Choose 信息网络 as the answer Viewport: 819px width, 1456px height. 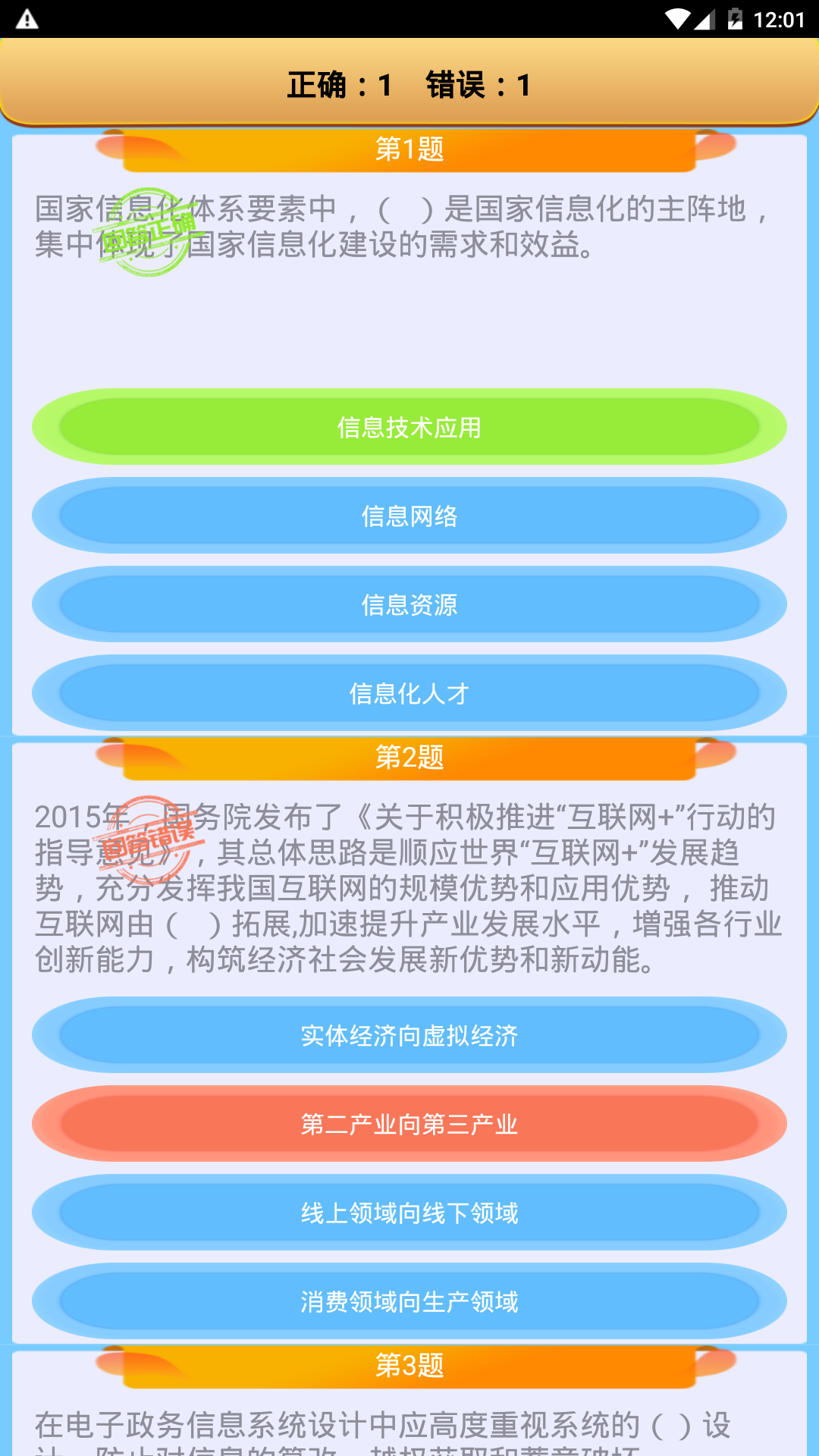tap(409, 516)
